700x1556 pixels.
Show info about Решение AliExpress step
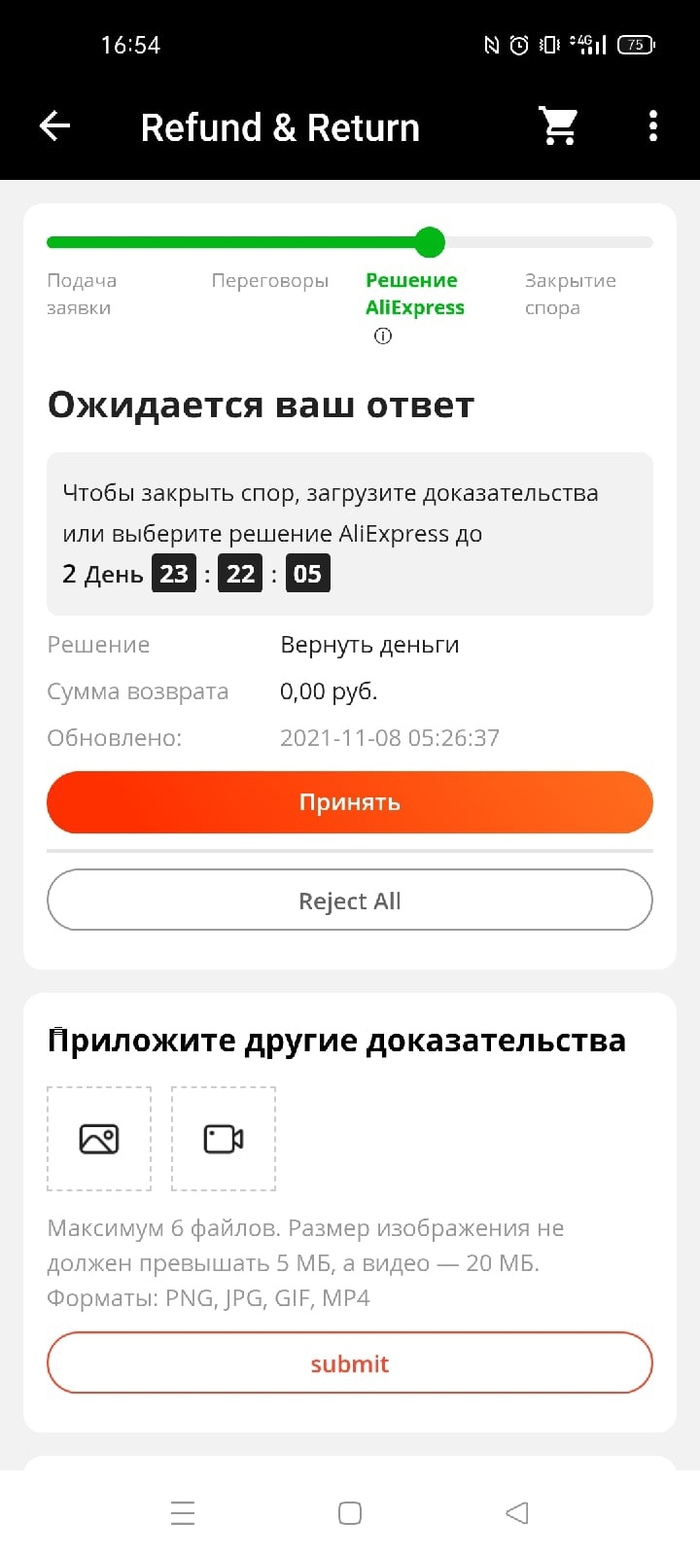(383, 336)
